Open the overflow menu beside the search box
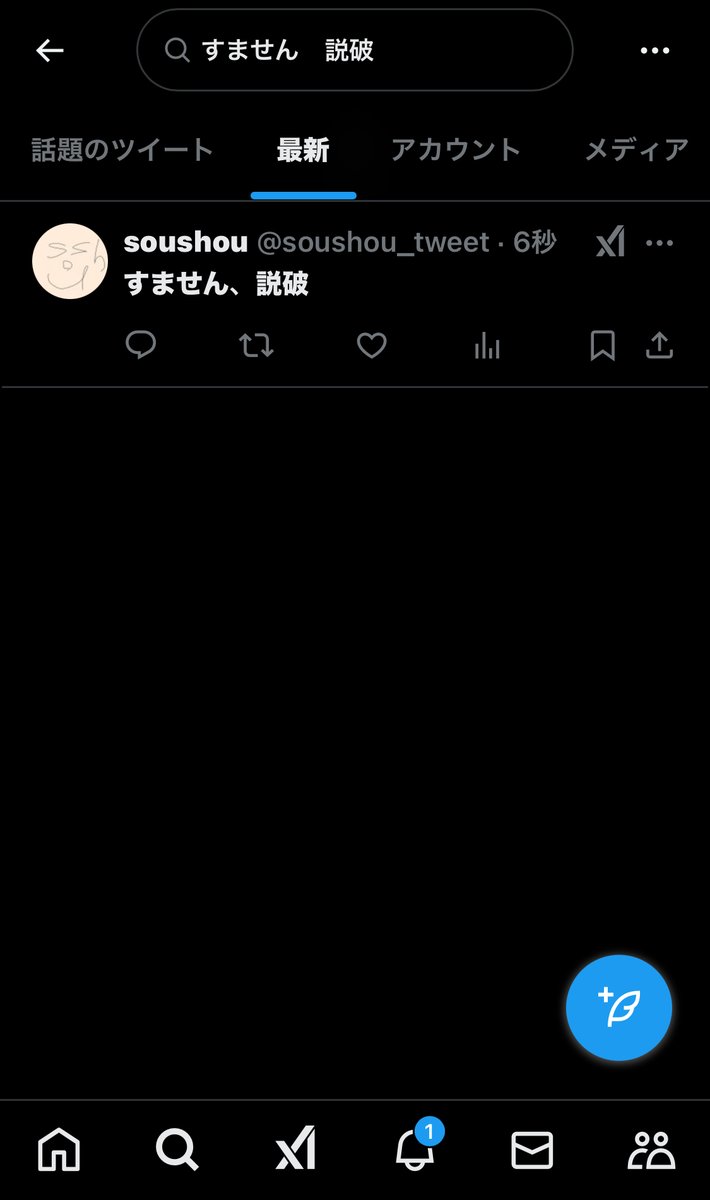This screenshot has width=710, height=1200. tap(655, 51)
